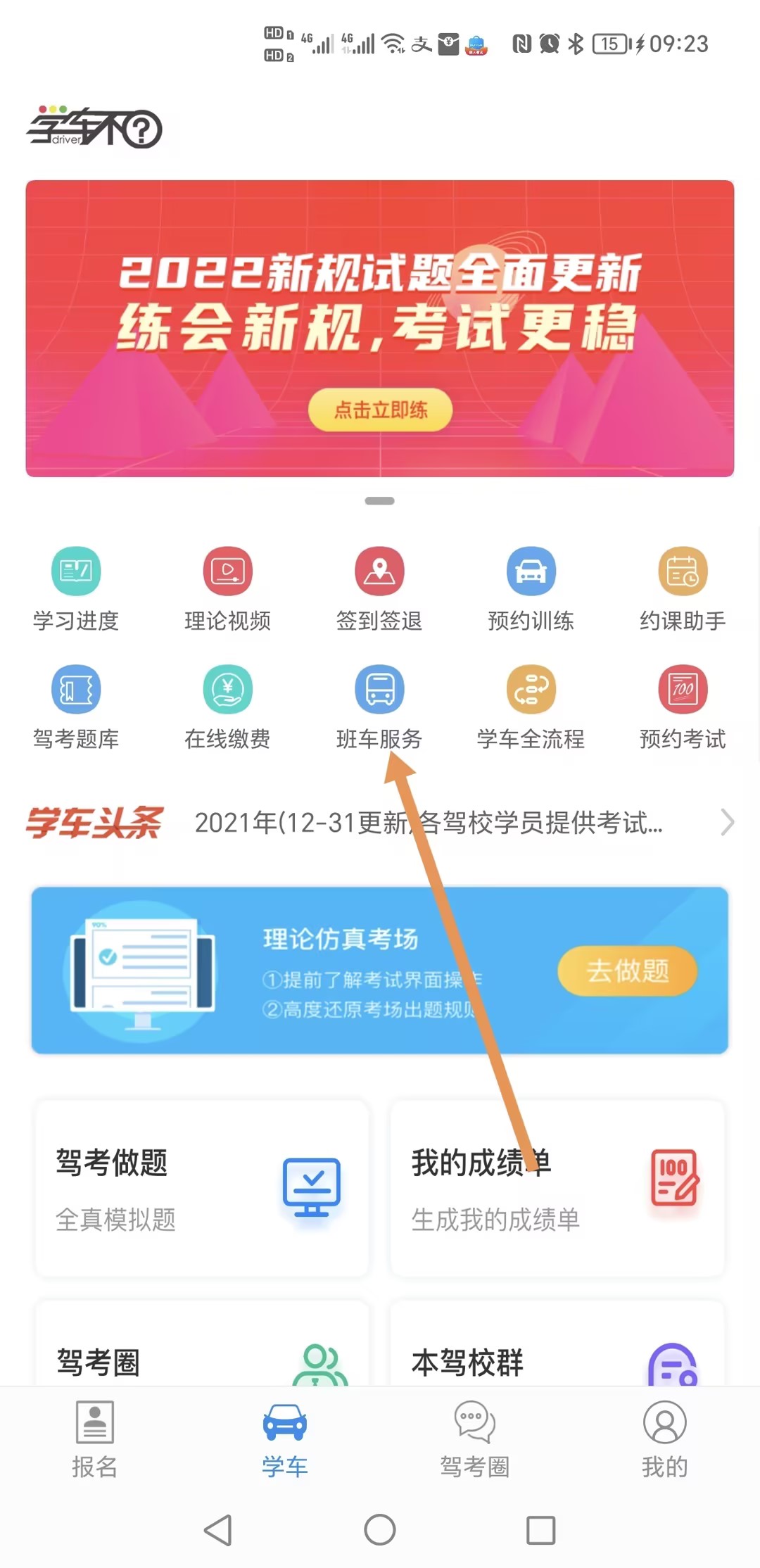Switch to the 我的 tab
The height and width of the screenshot is (1568, 760).
(664, 1439)
